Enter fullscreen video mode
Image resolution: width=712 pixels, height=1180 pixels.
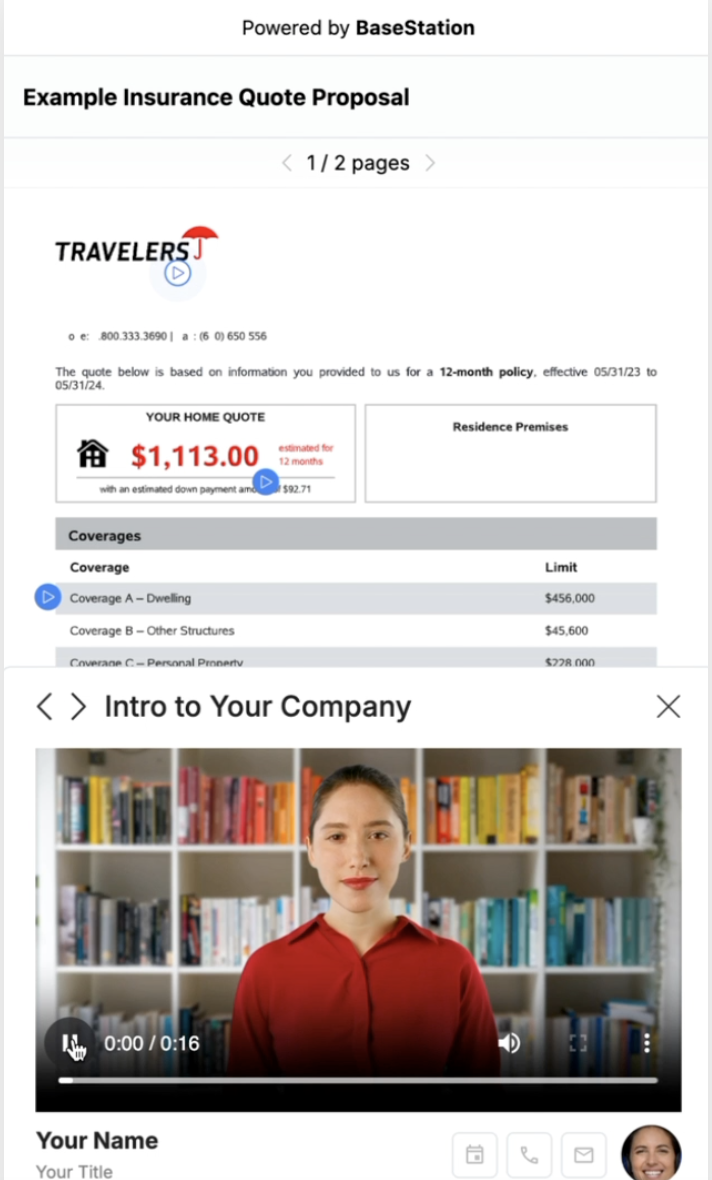[x=578, y=1044]
